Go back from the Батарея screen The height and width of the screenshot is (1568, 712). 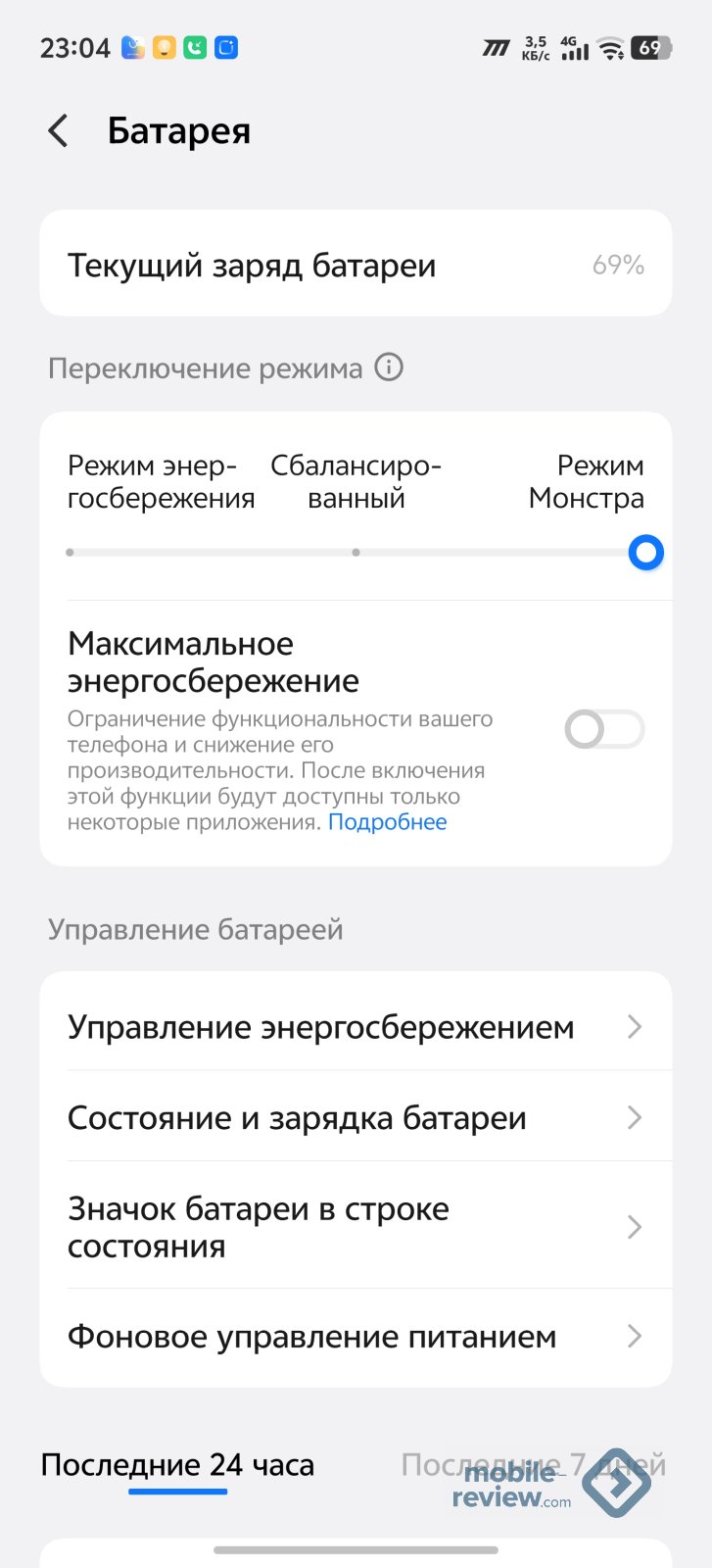(x=59, y=131)
